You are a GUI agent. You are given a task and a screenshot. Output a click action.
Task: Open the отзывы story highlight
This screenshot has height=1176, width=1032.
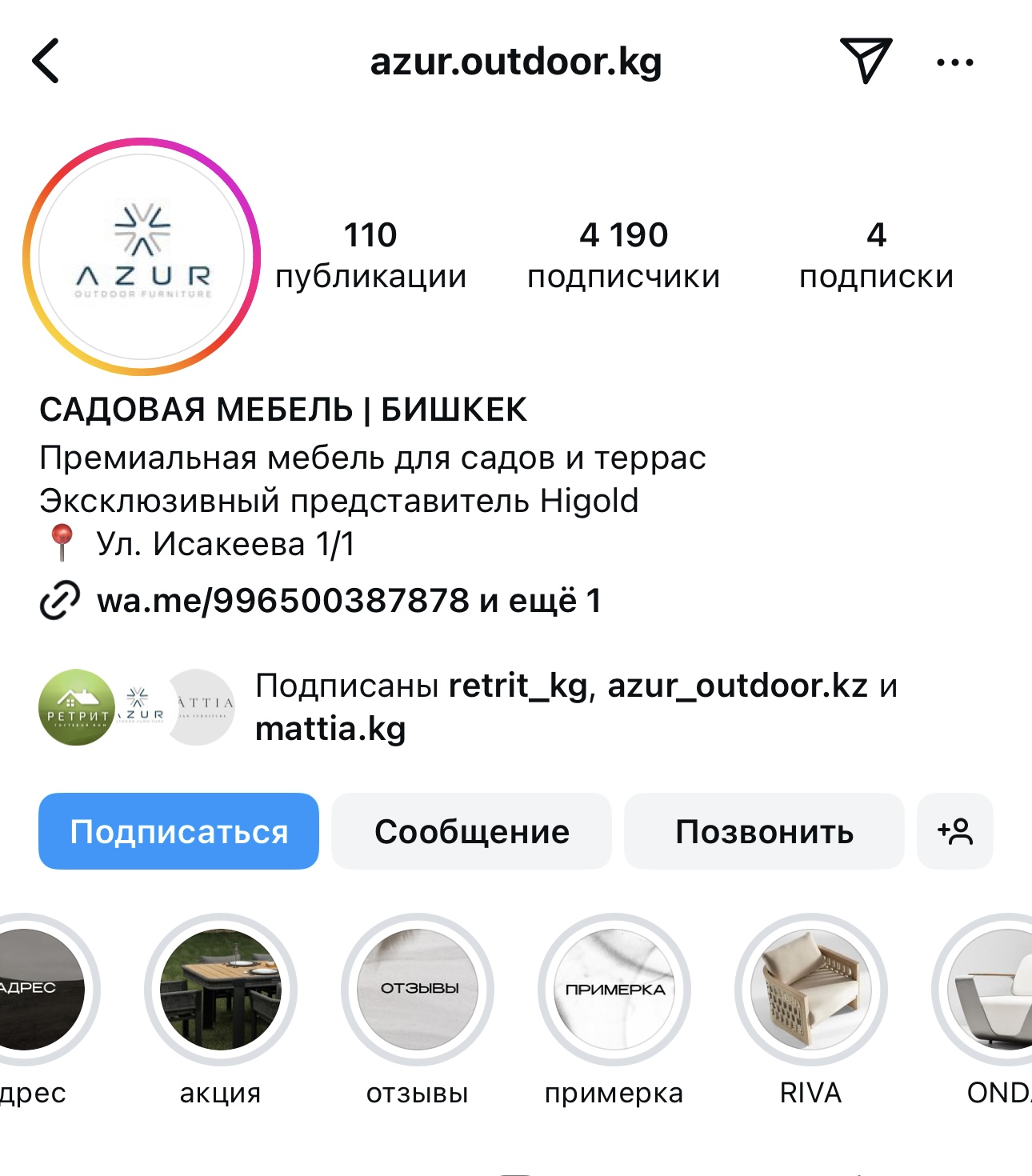click(418, 990)
